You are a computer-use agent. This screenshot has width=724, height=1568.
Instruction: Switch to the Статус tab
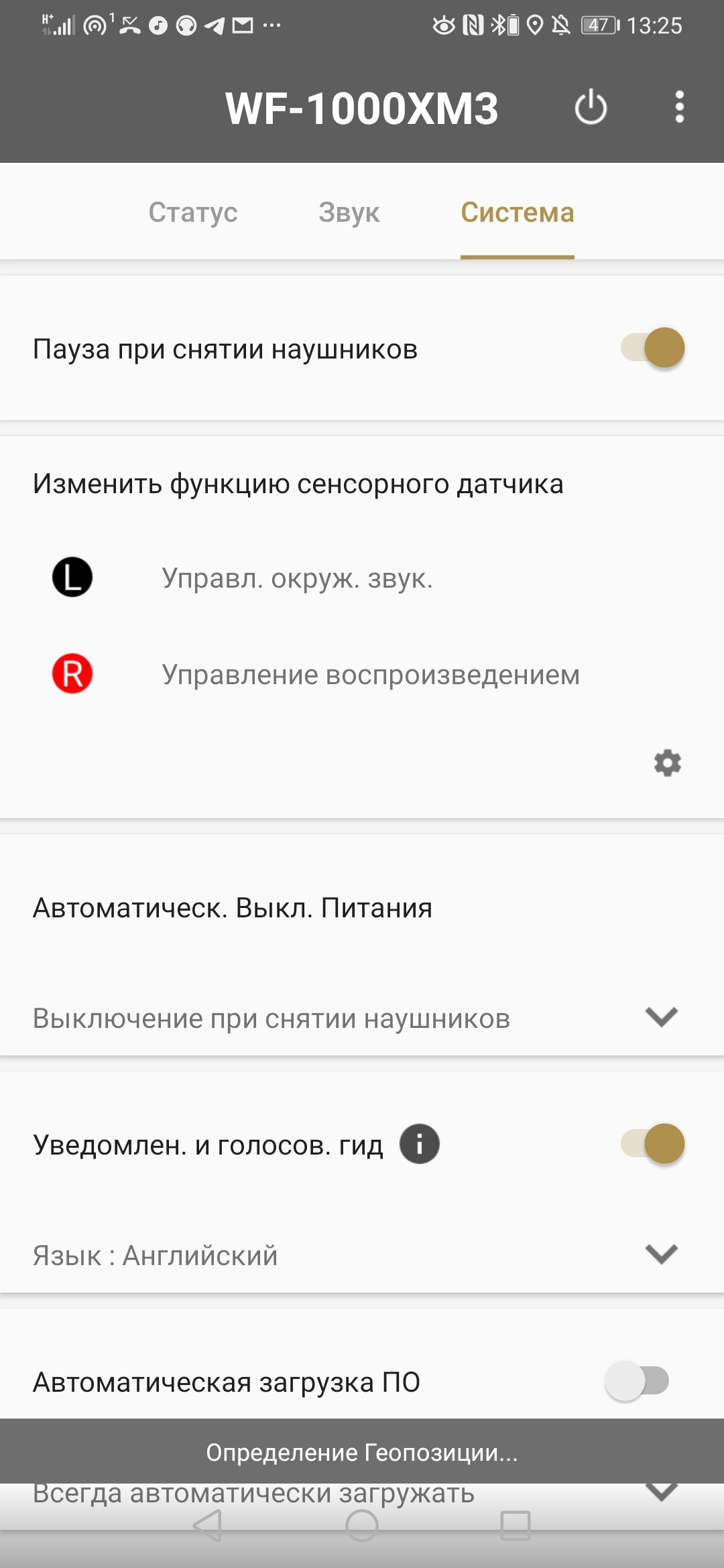(193, 212)
